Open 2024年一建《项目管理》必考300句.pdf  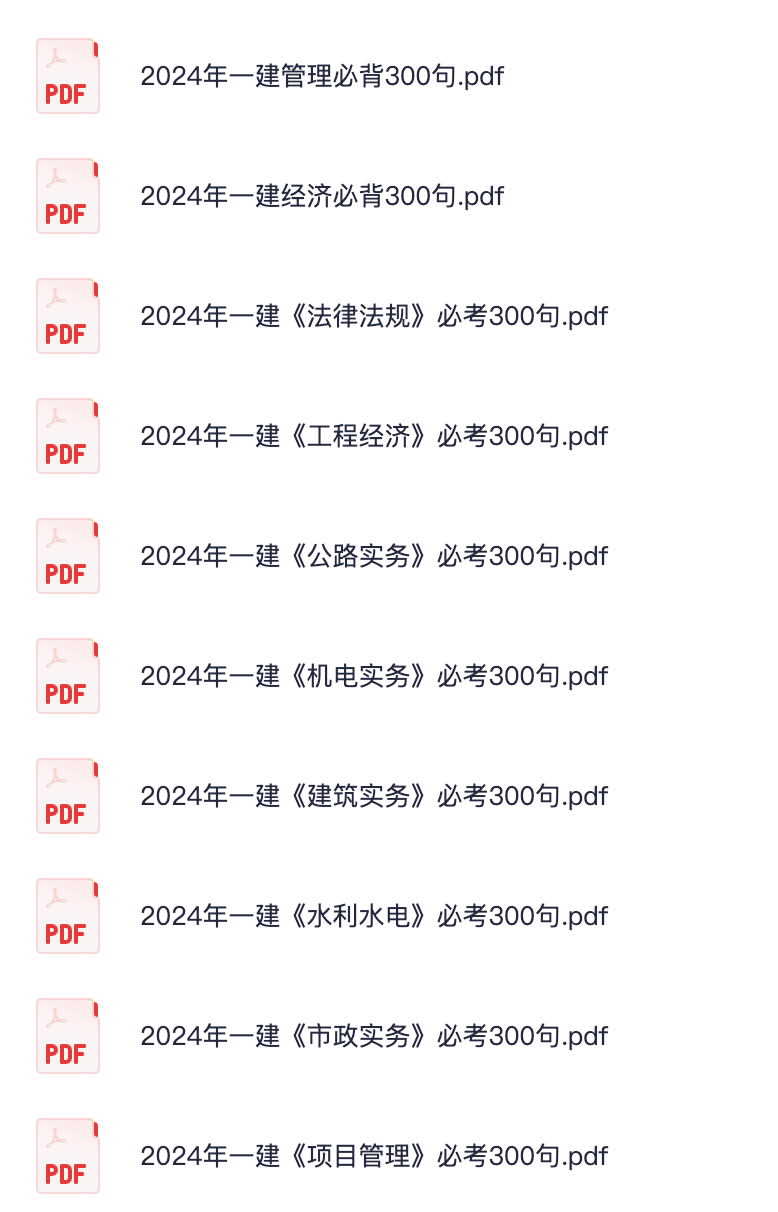point(373,1156)
